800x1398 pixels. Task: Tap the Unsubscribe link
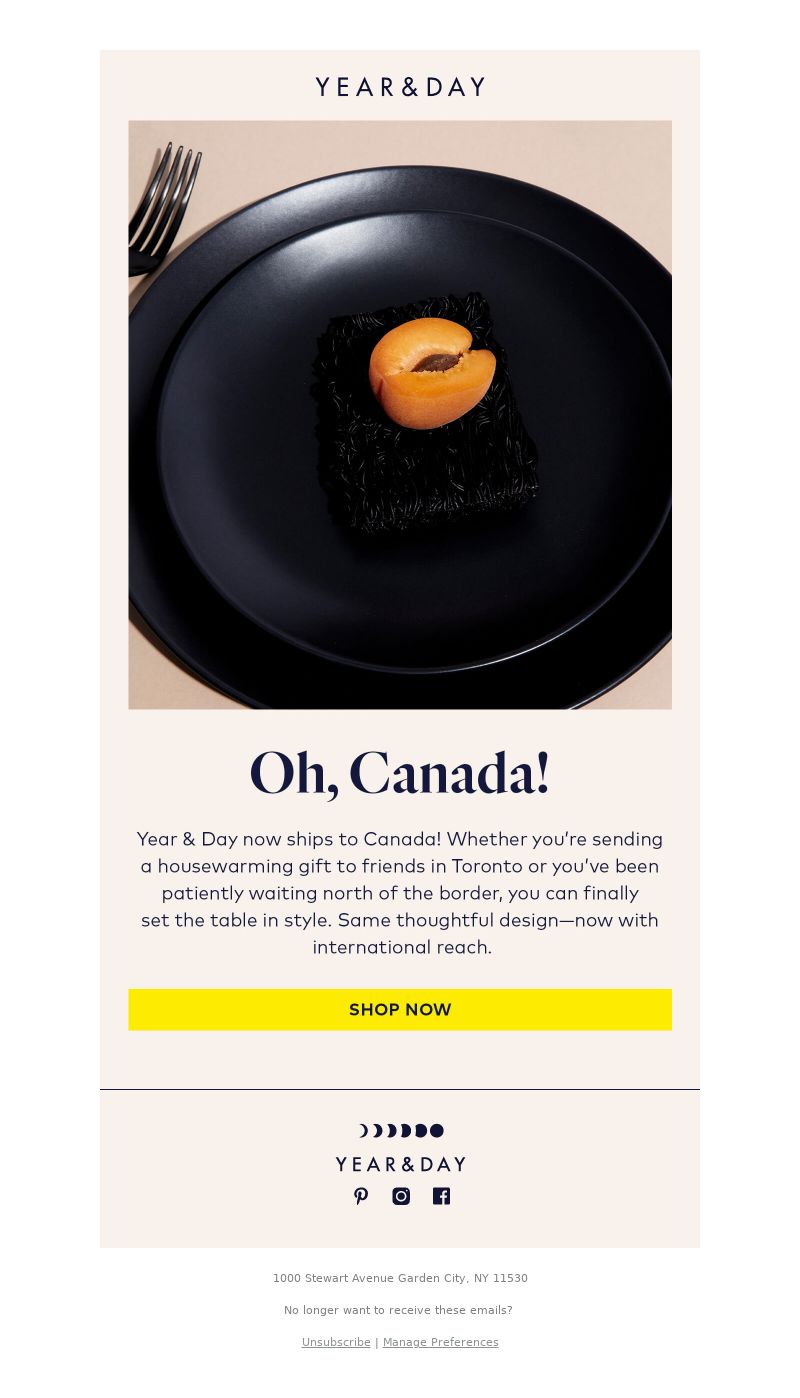point(336,1342)
